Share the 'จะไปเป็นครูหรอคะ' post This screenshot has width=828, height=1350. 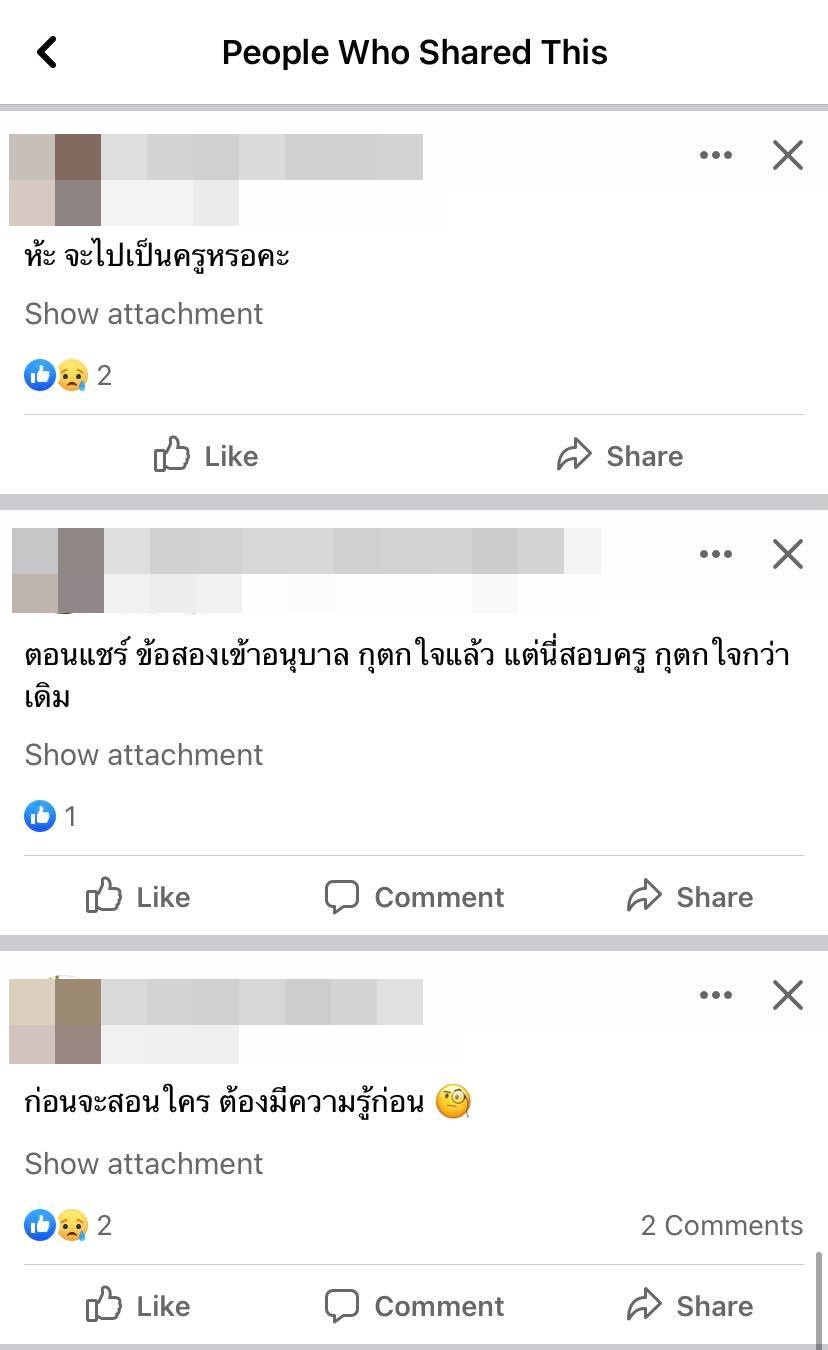[x=620, y=456]
